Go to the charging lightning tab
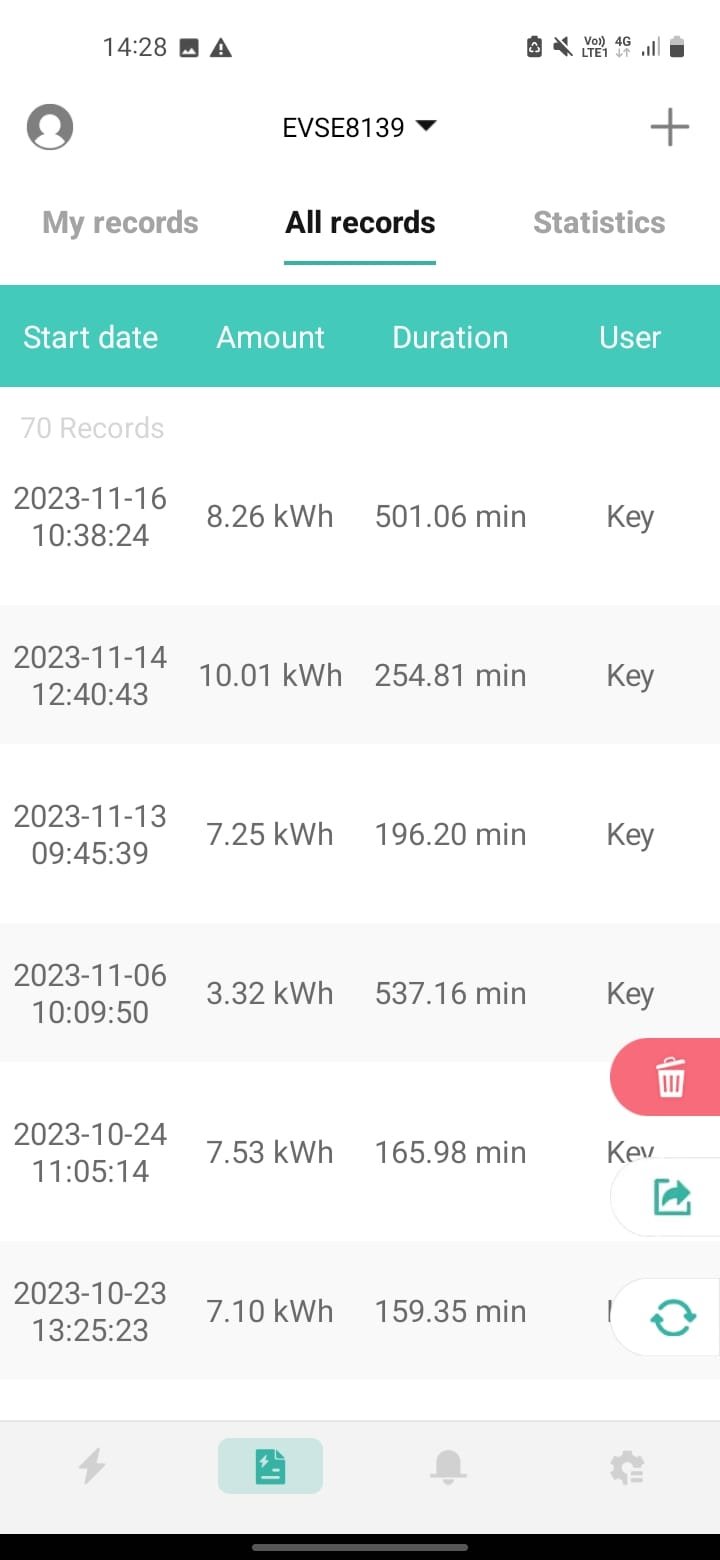Viewport: 720px width, 1560px height. pyautogui.click(x=92, y=1466)
